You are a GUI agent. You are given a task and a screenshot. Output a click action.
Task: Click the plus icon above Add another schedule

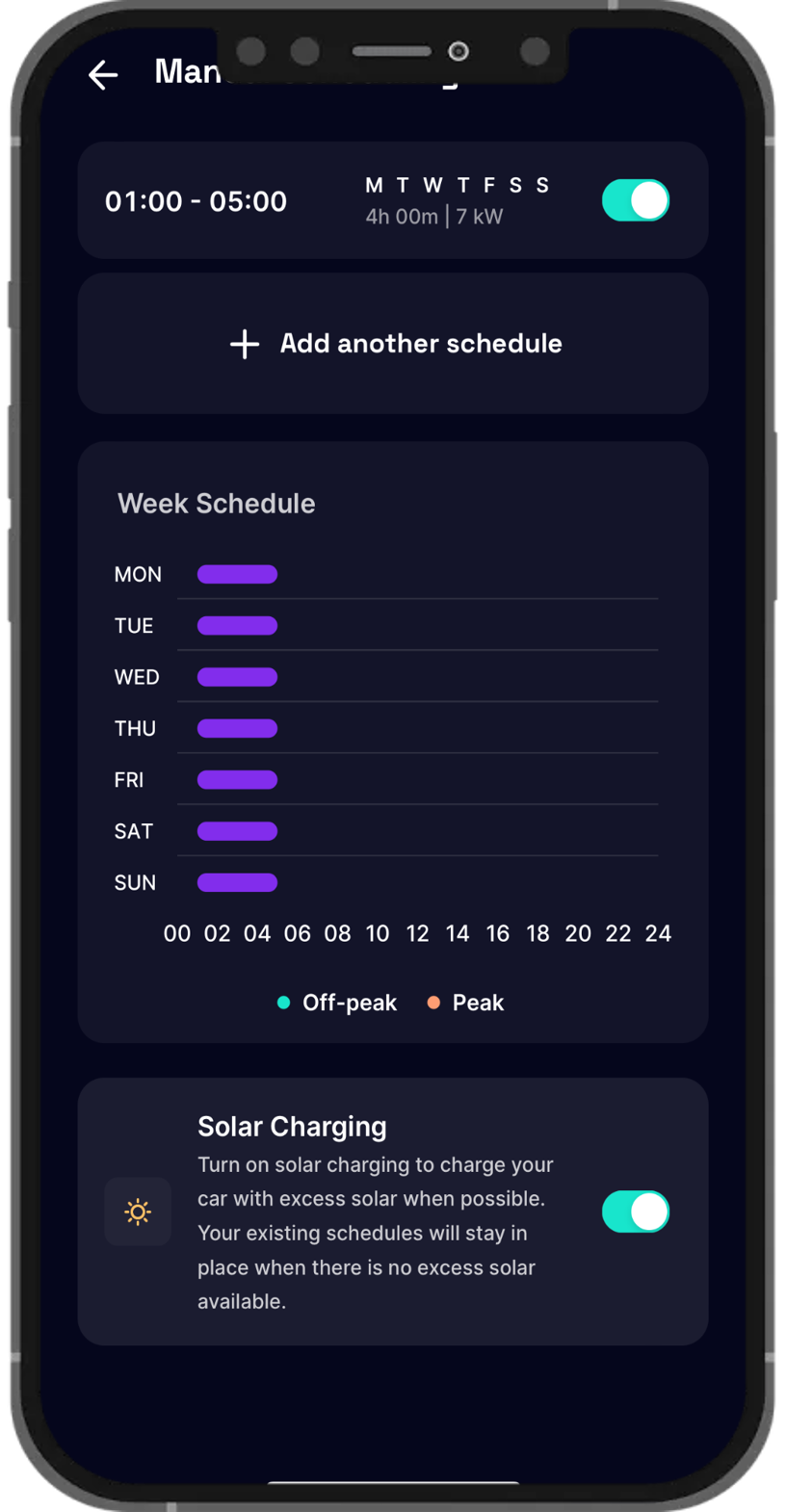pyautogui.click(x=244, y=344)
